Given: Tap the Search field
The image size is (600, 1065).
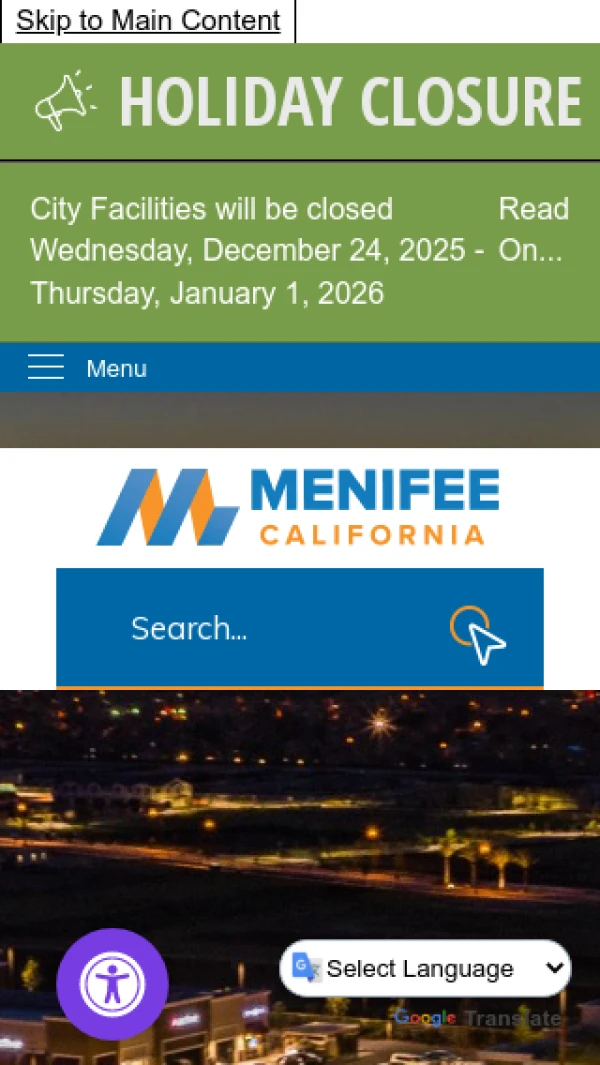Looking at the screenshot, I should [x=270, y=628].
